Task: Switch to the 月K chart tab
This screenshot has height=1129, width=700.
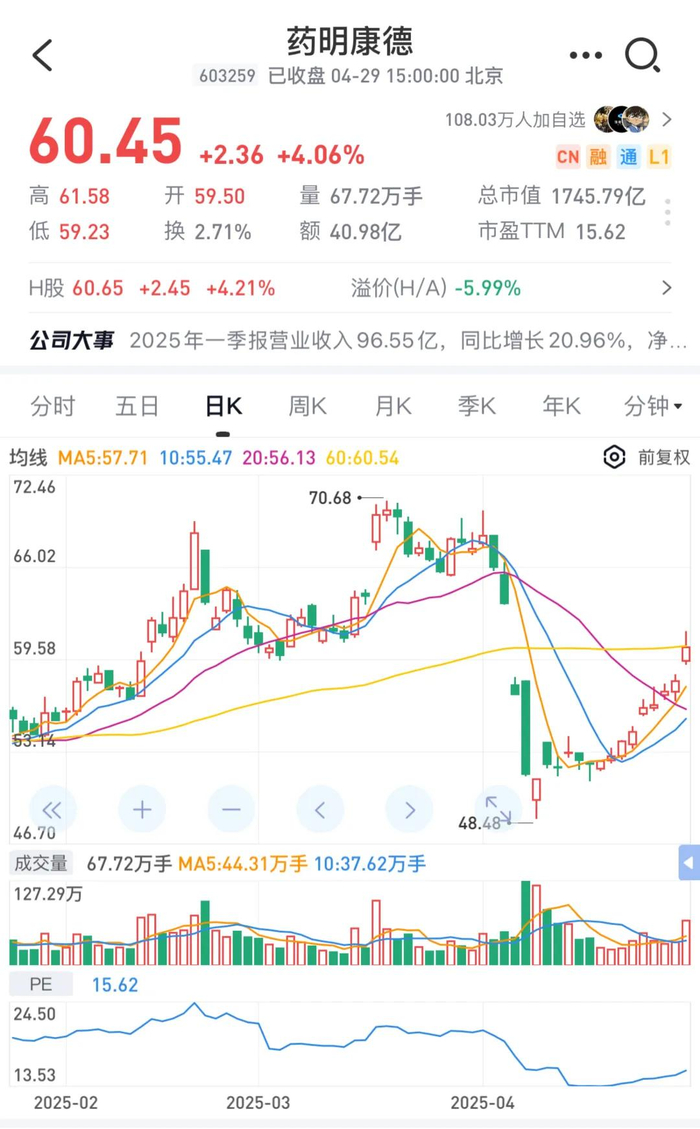Action: [x=393, y=406]
